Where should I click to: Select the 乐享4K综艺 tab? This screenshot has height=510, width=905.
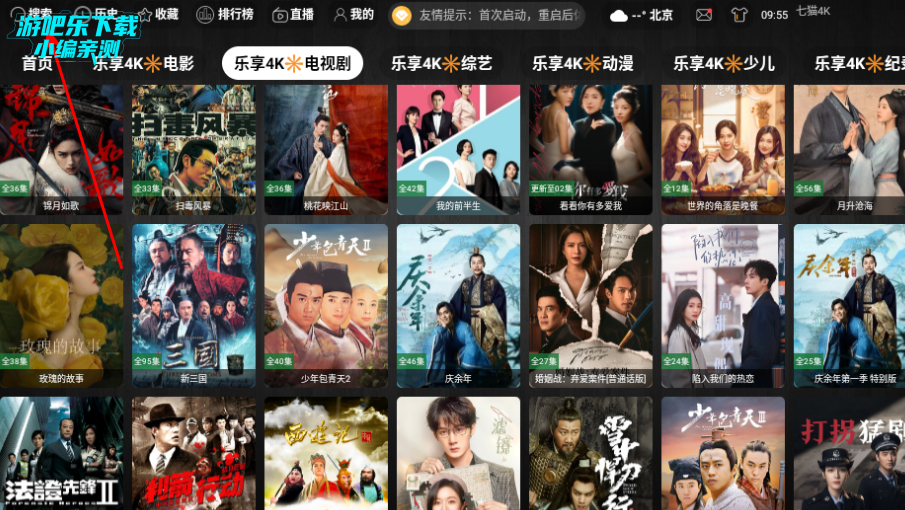pyautogui.click(x=441, y=63)
